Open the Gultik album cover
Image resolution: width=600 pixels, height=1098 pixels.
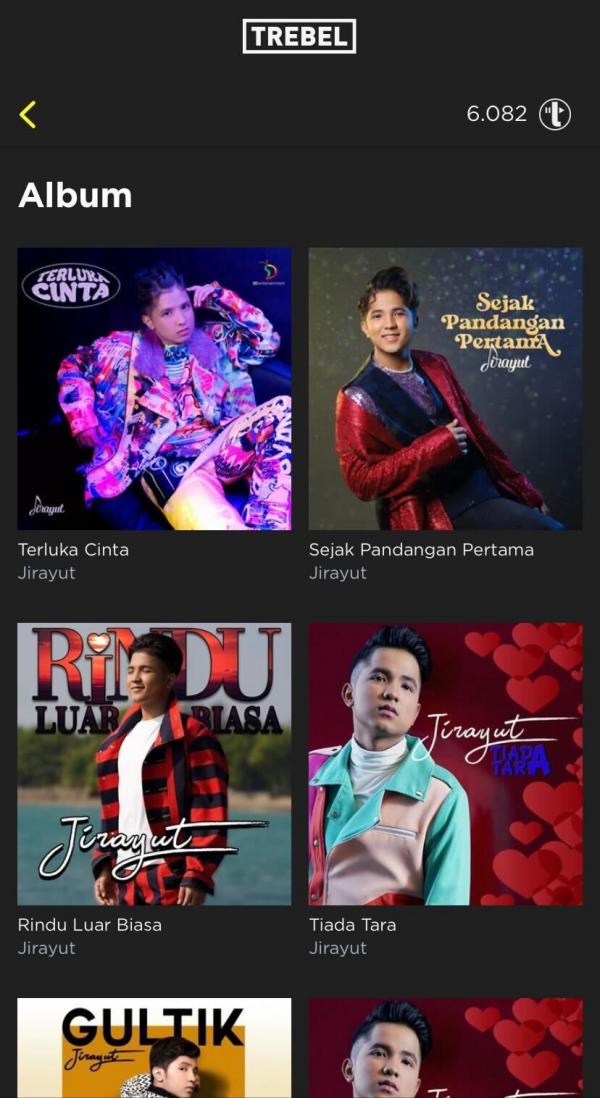154,1047
